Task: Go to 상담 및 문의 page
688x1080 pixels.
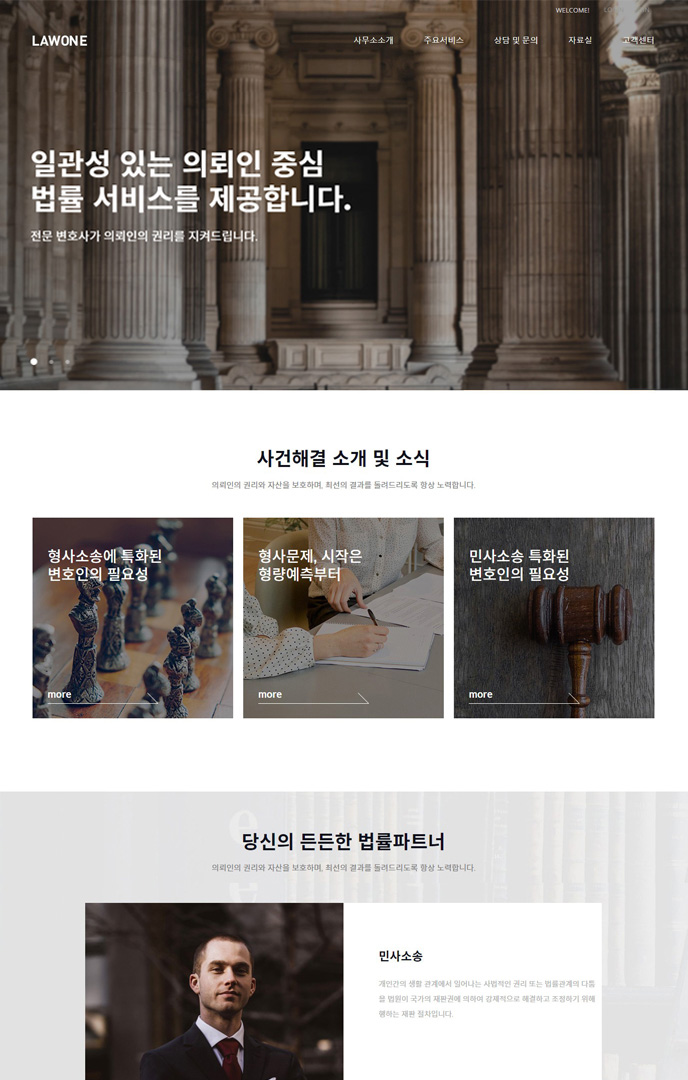Action: [x=515, y=40]
